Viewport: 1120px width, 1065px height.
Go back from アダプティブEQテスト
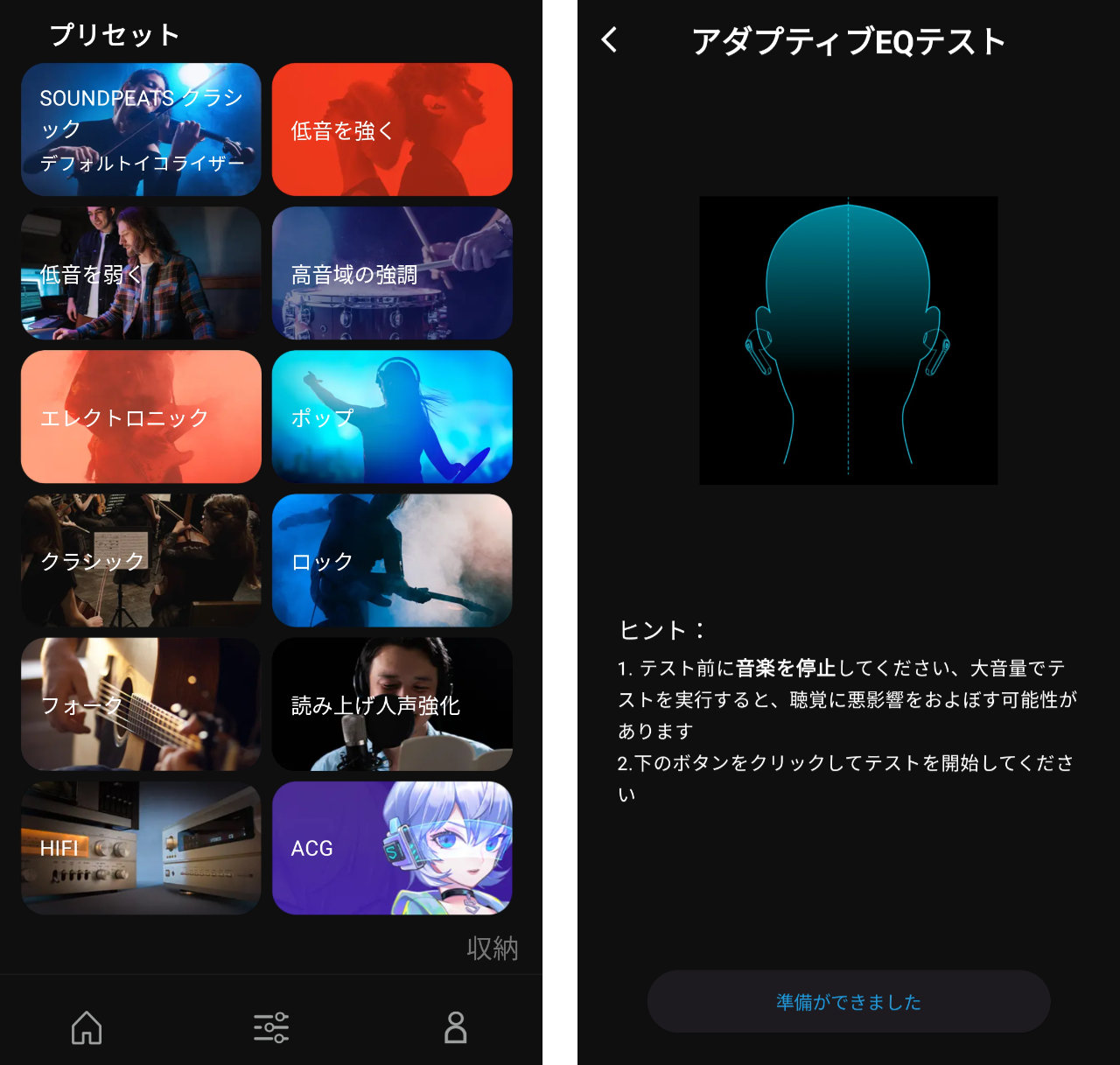click(610, 40)
